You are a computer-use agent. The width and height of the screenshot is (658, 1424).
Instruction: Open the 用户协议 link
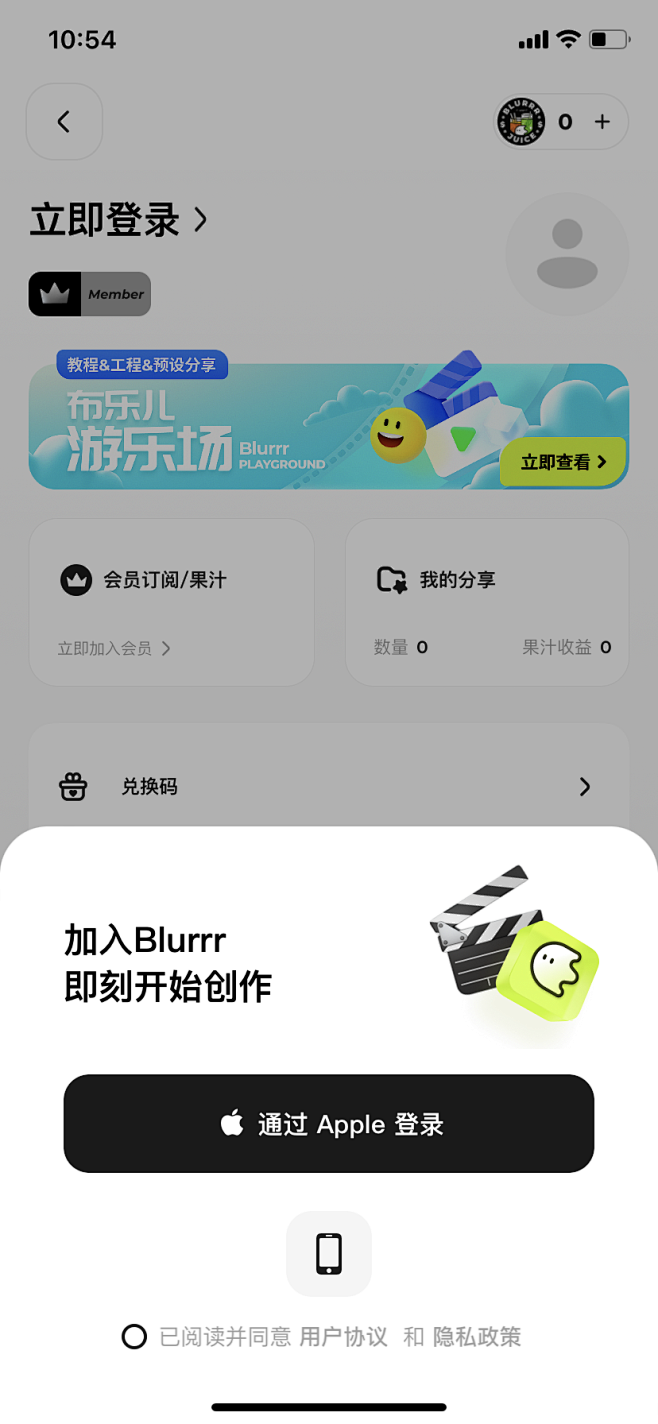(343, 1336)
